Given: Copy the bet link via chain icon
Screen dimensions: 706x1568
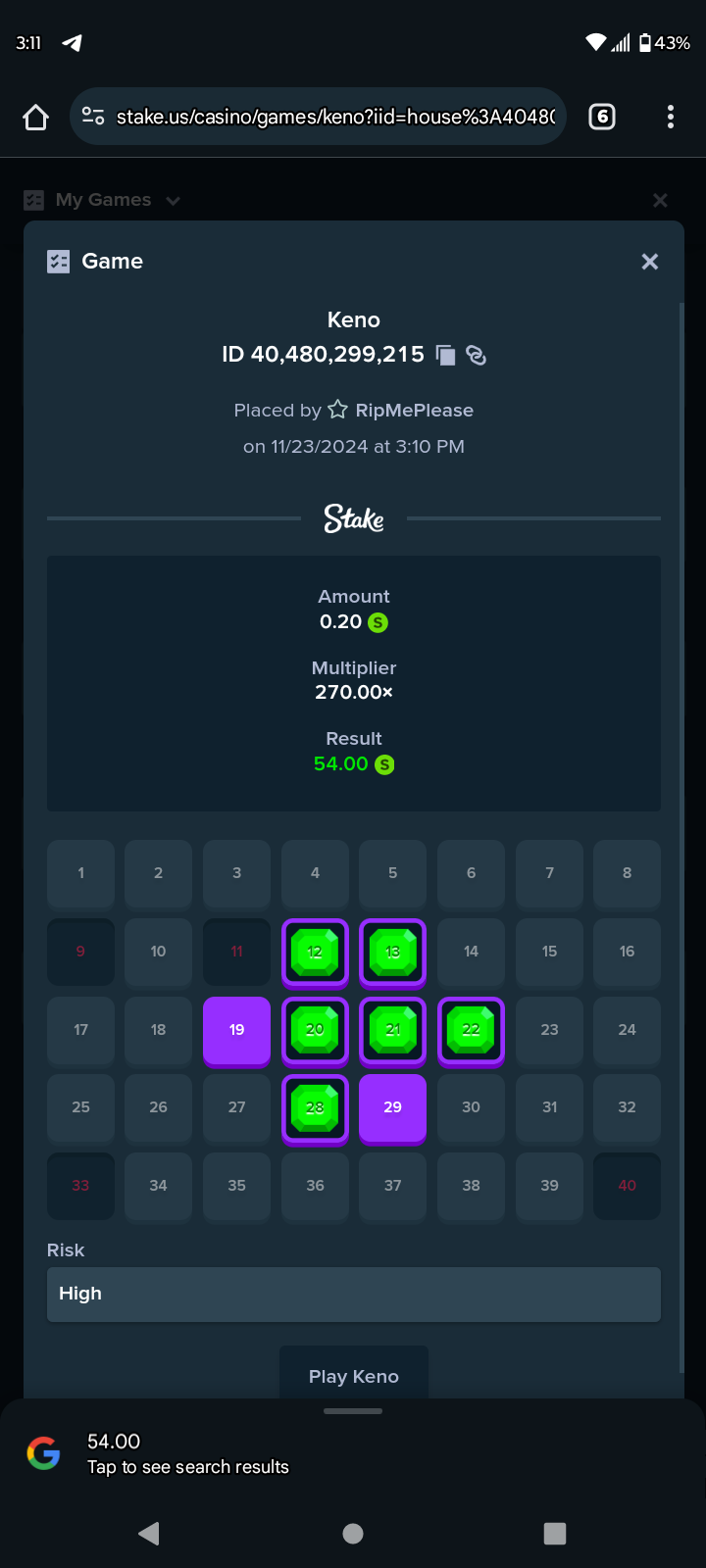Looking at the screenshot, I should pyautogui.click(x=477, y=355).
